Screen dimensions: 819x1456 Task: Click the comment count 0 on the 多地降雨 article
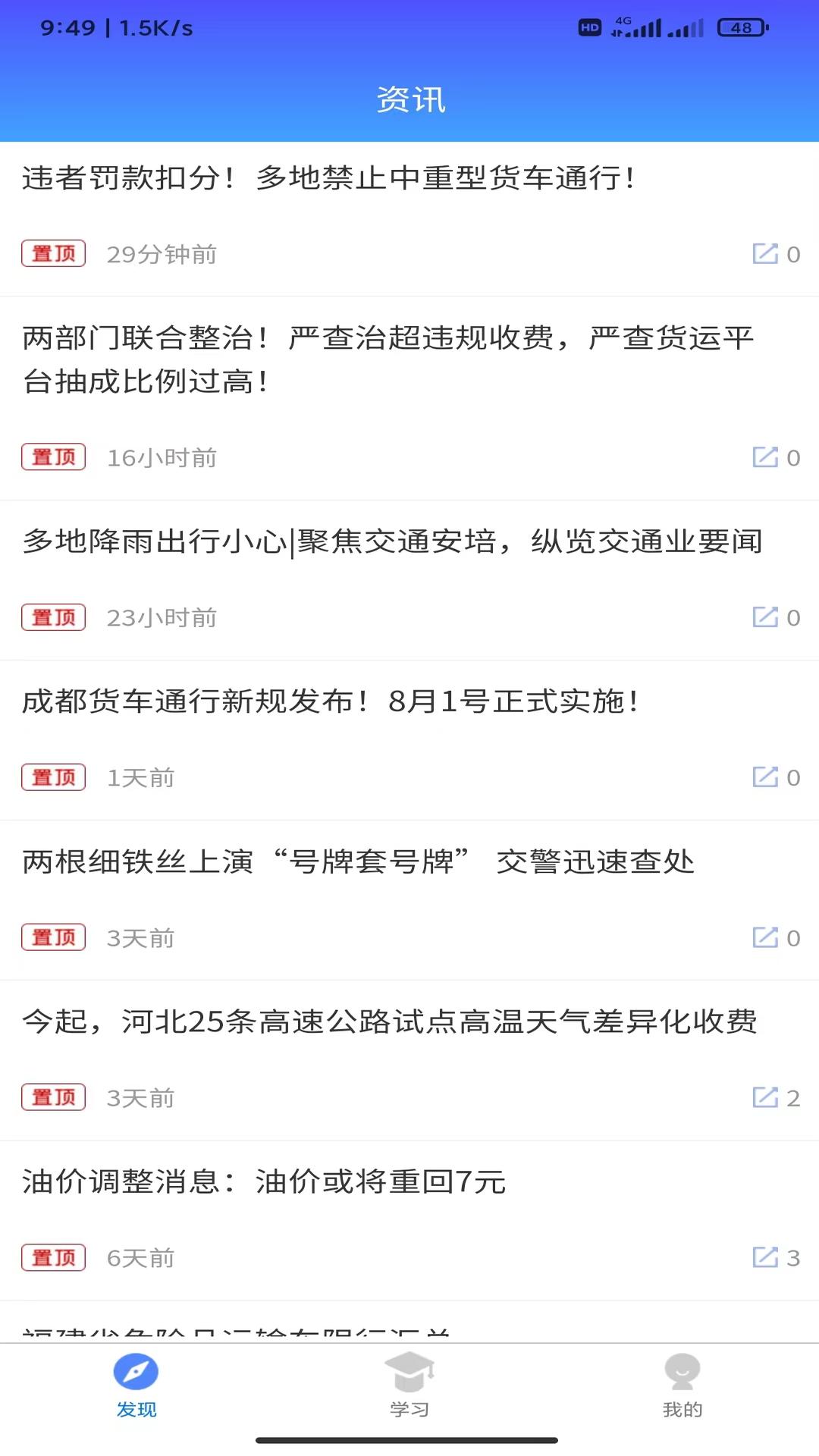795,617
